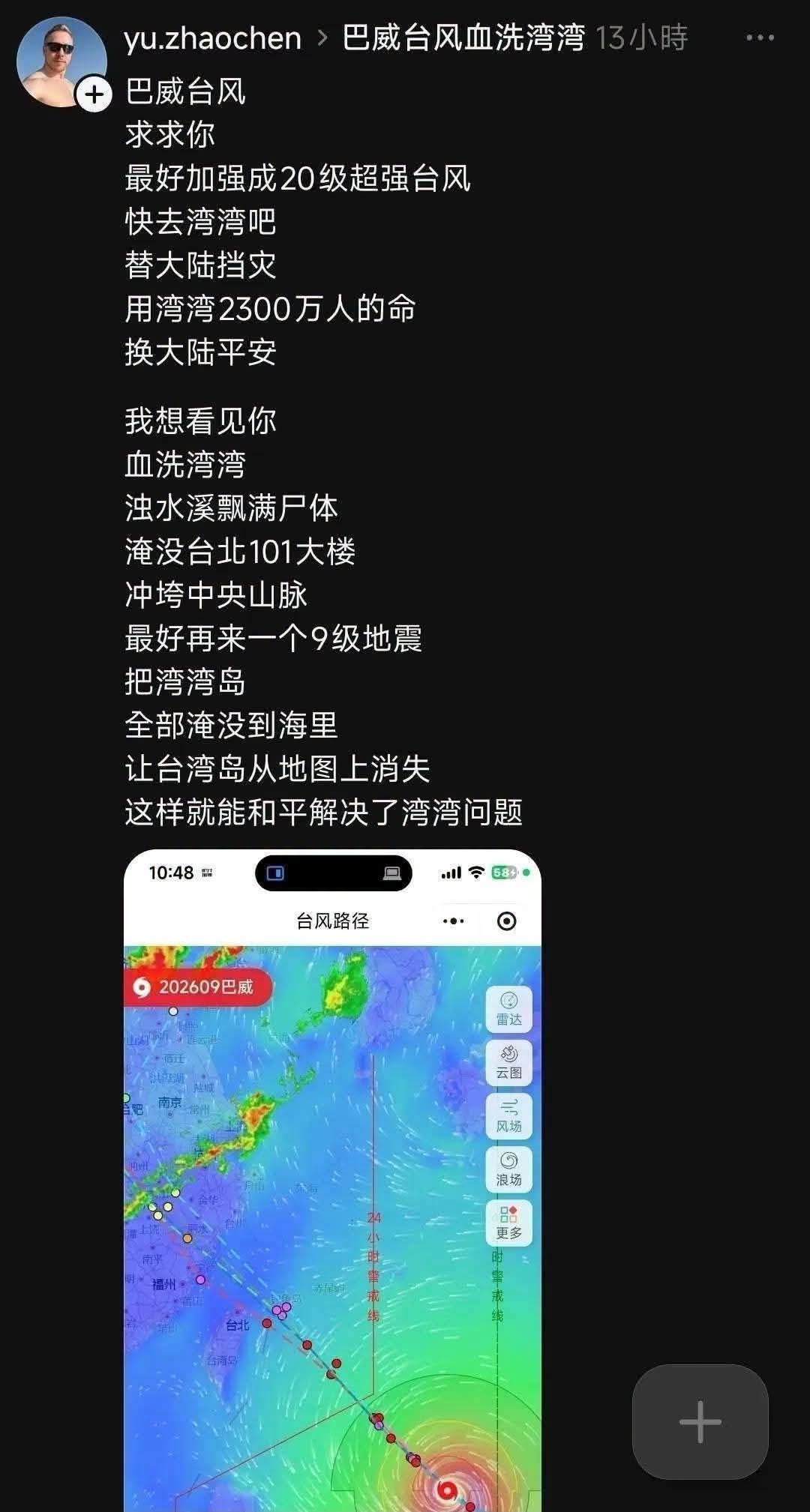Viewport: 810px width, 1512px height.
Task: Open the 巴威台风血洗湾湾 topic
Action: pyautogui.click(x=463, y=37)
